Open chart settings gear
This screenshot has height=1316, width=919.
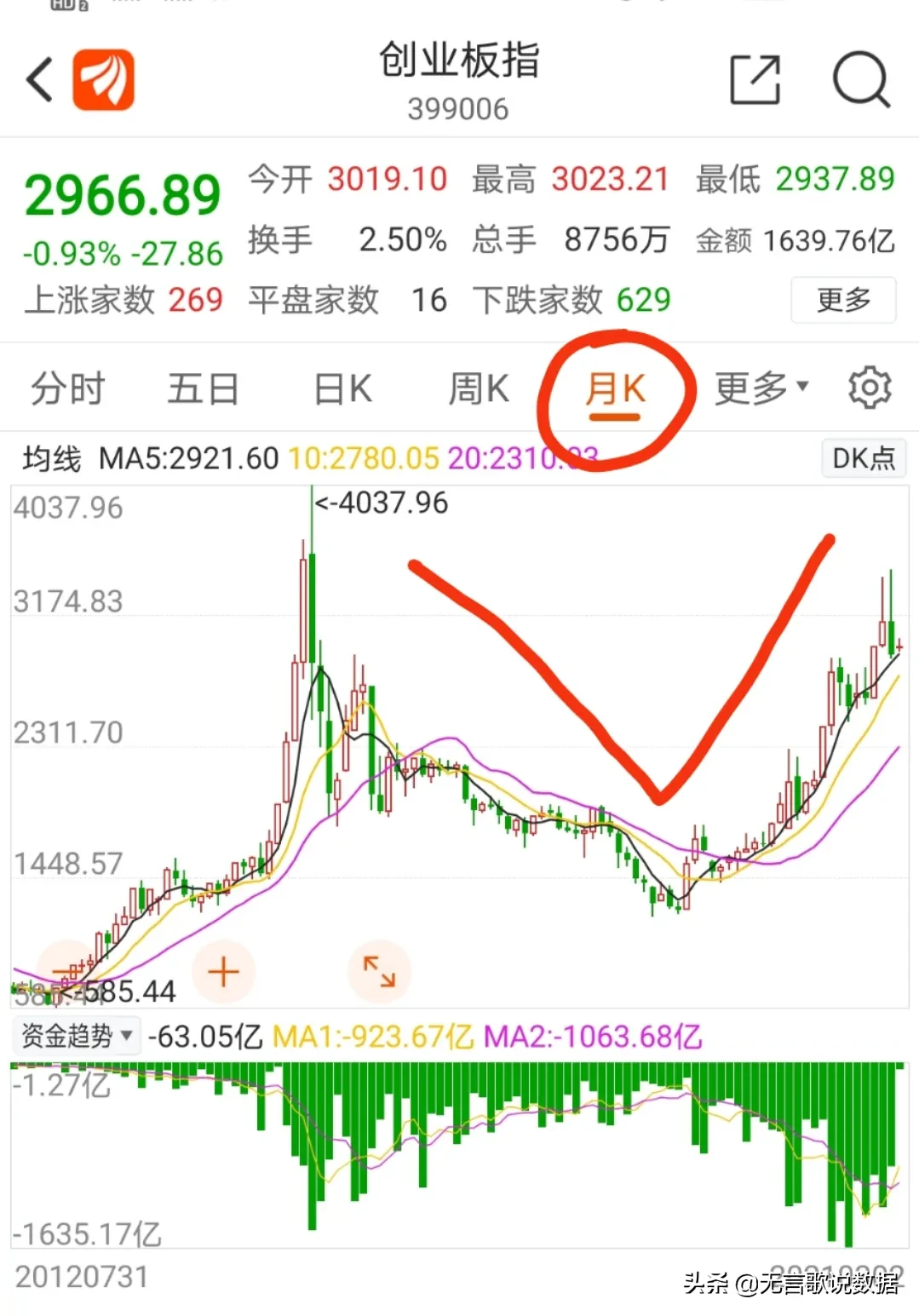point(870,388)
